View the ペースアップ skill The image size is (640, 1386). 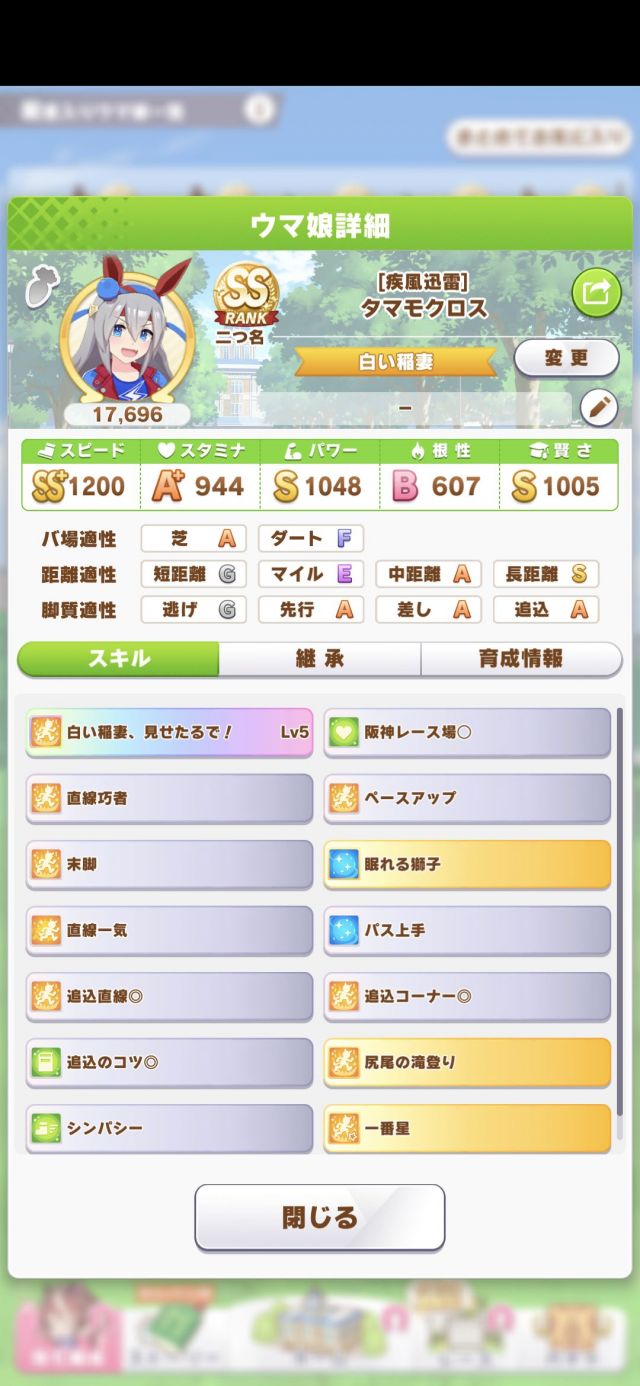[x=467, y=798]
